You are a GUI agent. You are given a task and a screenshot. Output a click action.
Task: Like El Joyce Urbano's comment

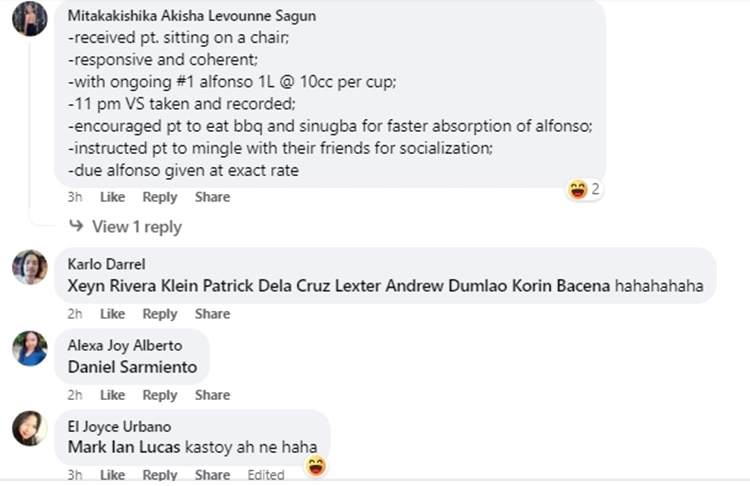[112, 475]
